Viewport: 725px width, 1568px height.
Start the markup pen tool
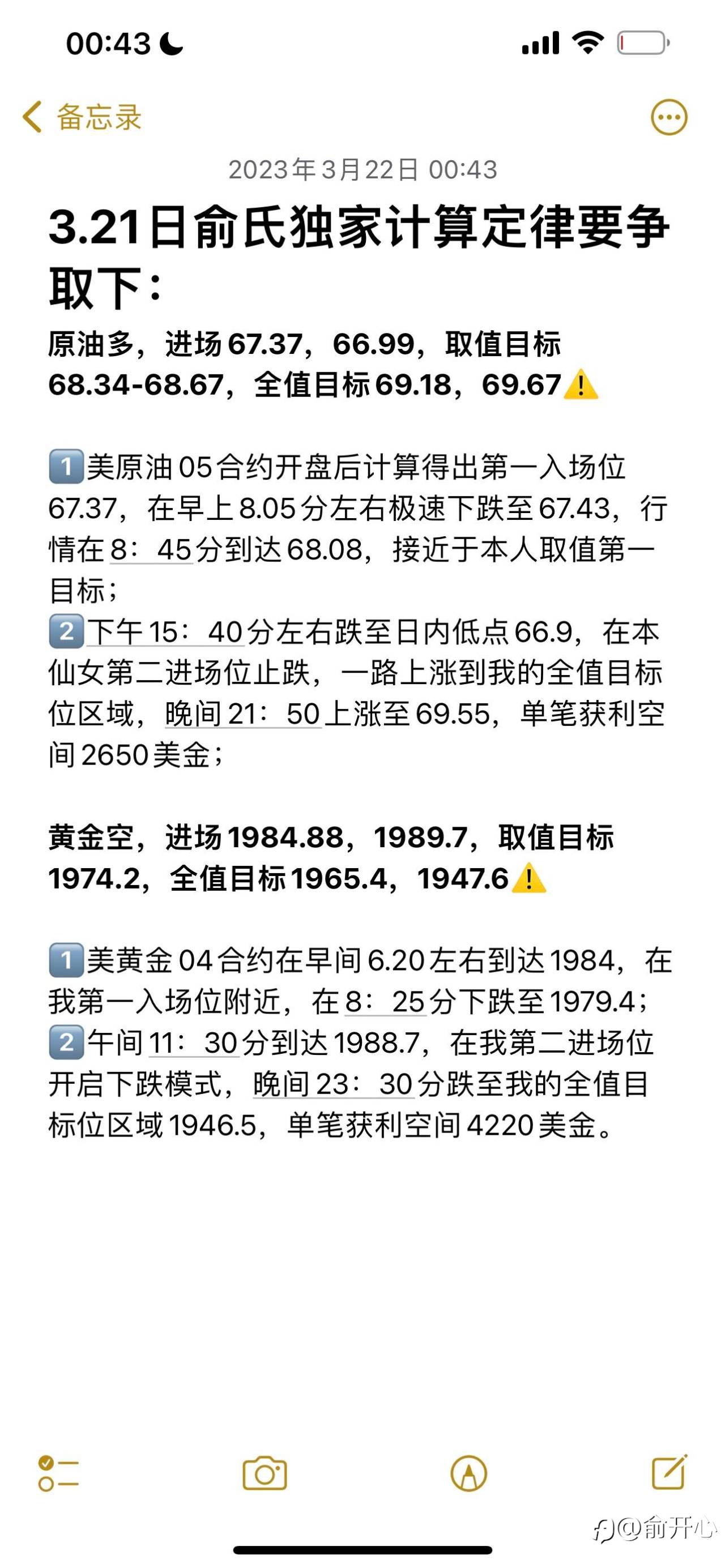point(468,1473)
